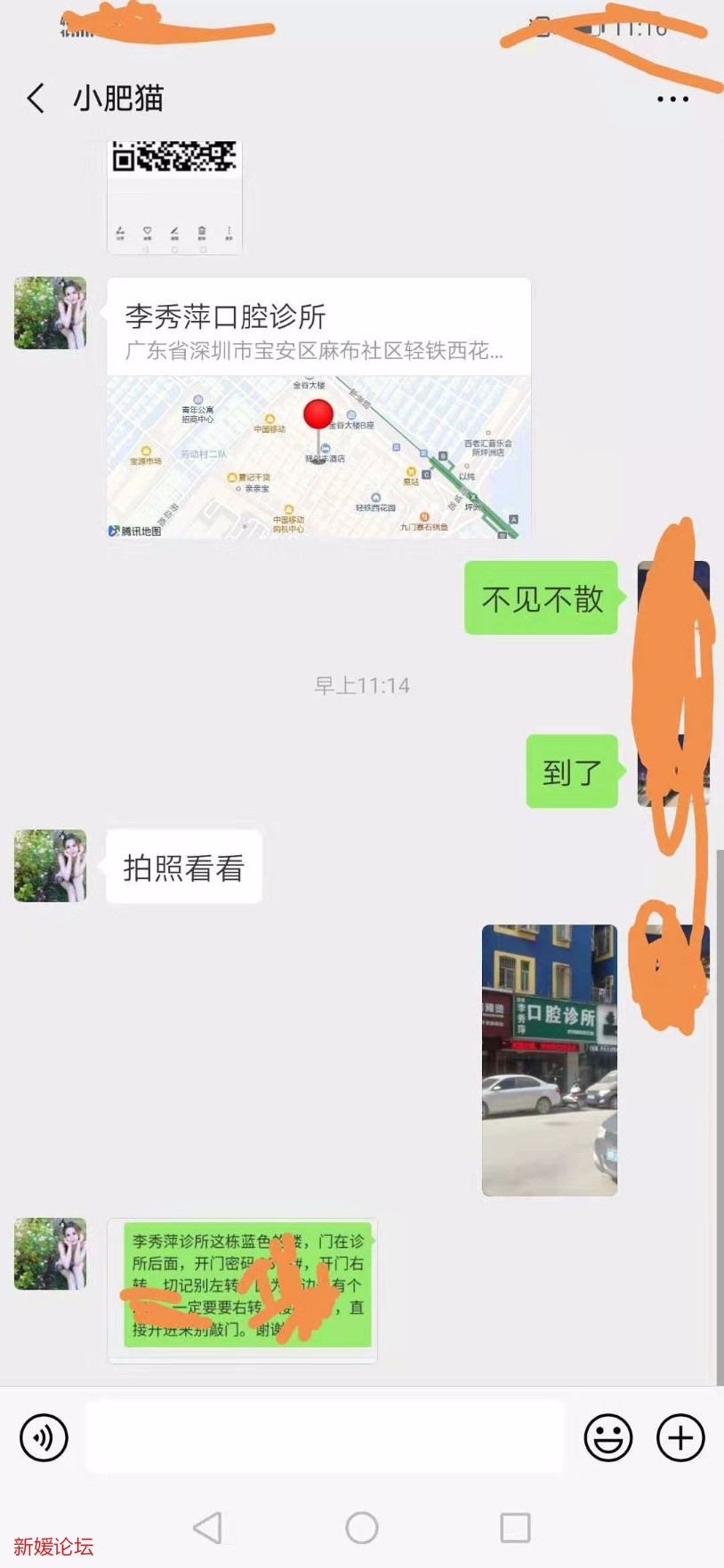View the sent clinic street photo
Viewport: 724px width, 1568px height.
pos(549,1060)
